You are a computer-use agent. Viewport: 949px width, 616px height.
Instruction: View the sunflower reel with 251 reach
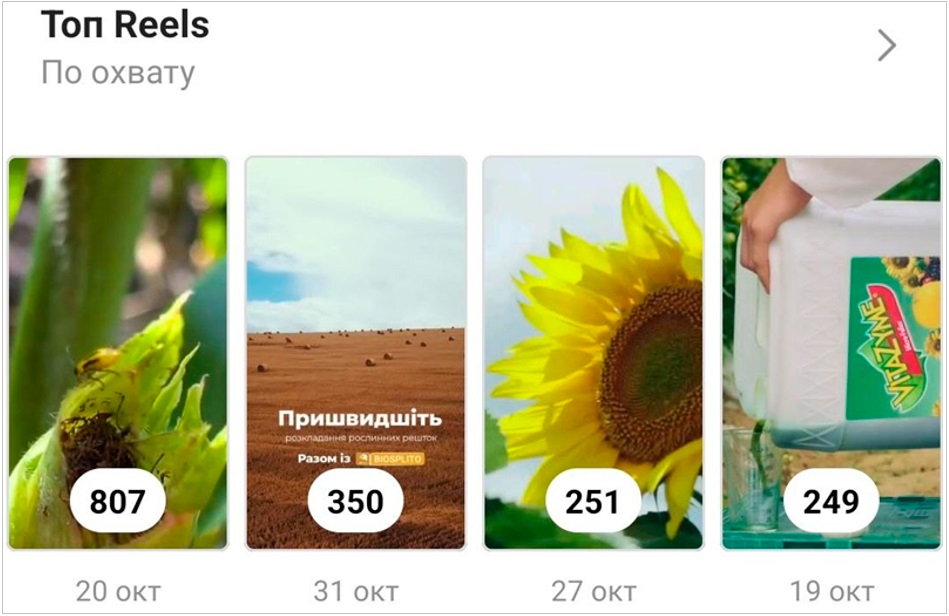[x=593, y=353]
